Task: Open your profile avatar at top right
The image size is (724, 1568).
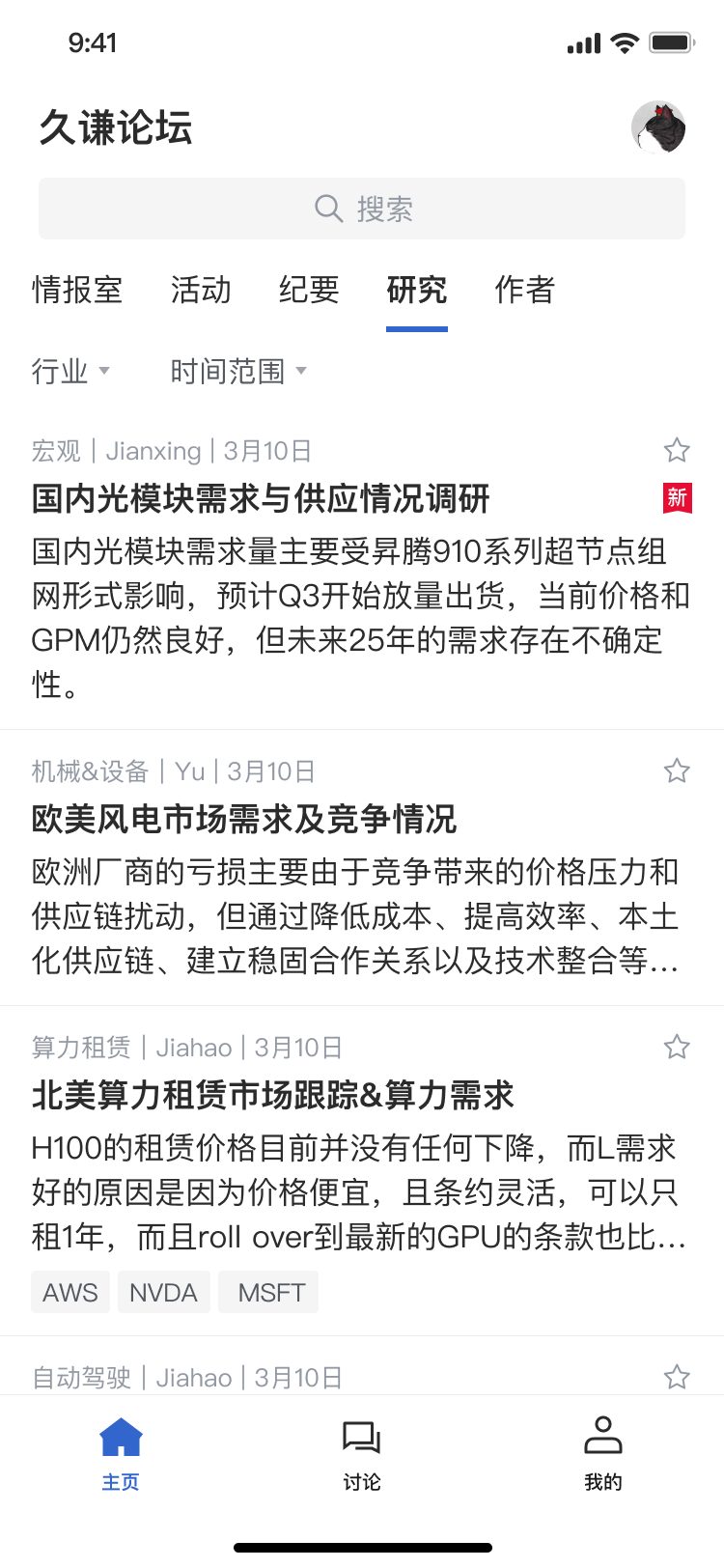Action: (658, 126)
